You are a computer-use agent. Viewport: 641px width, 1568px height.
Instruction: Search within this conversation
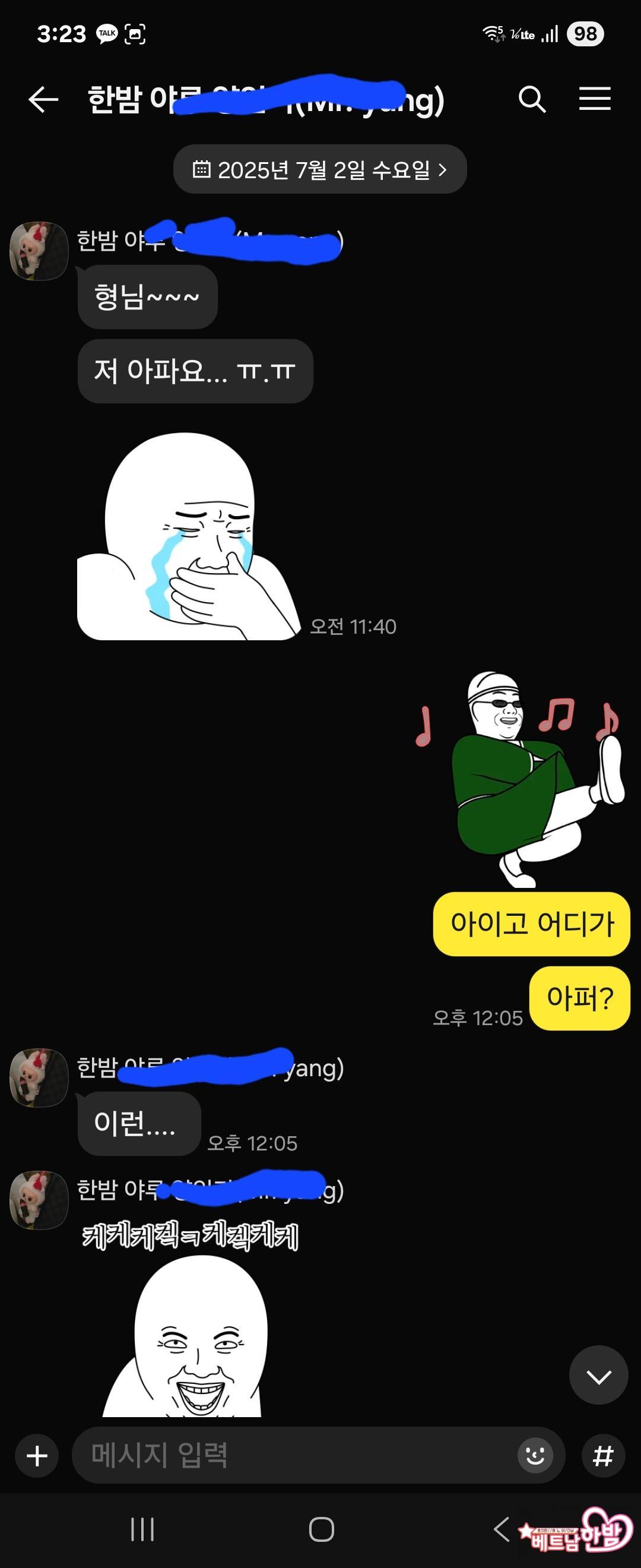point(532,99)
